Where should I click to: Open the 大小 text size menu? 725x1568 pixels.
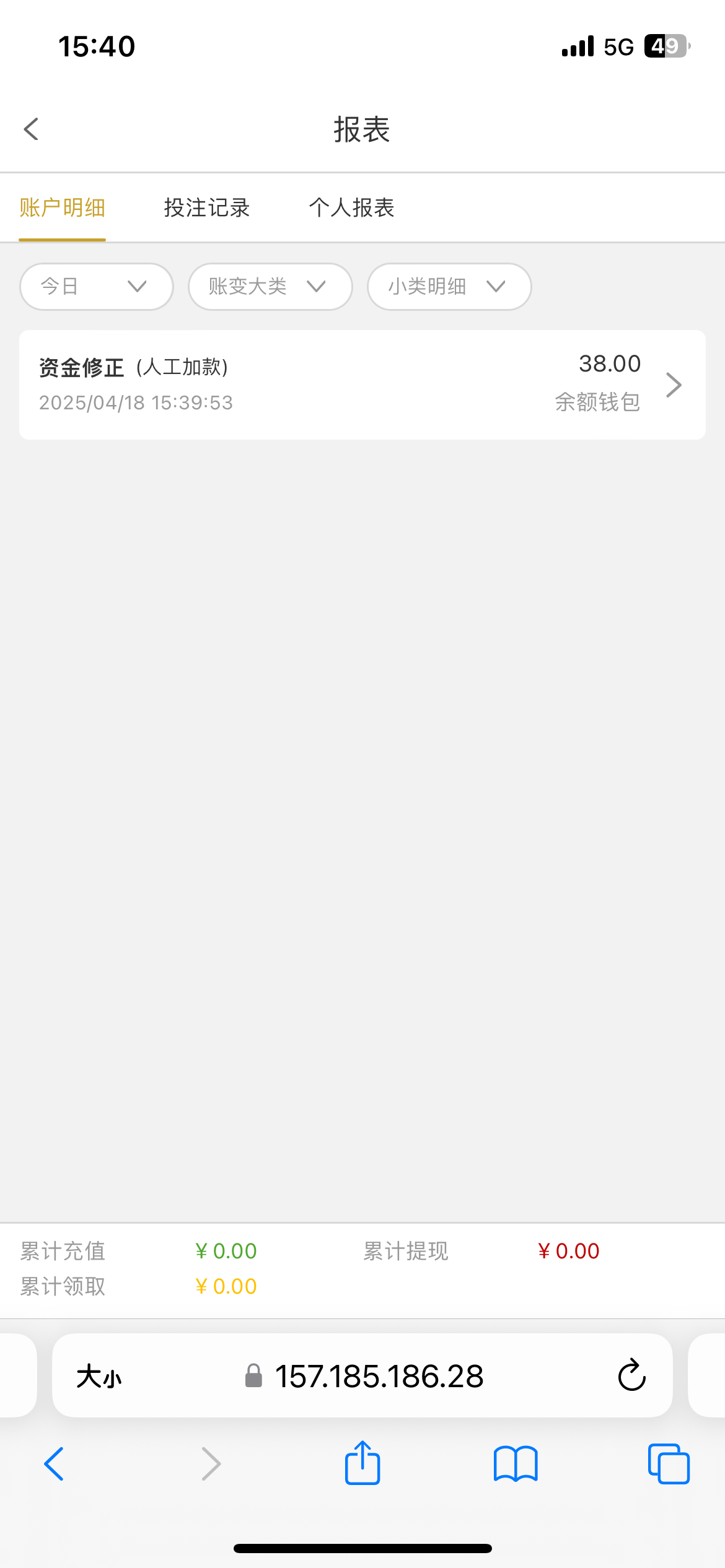99,1377
